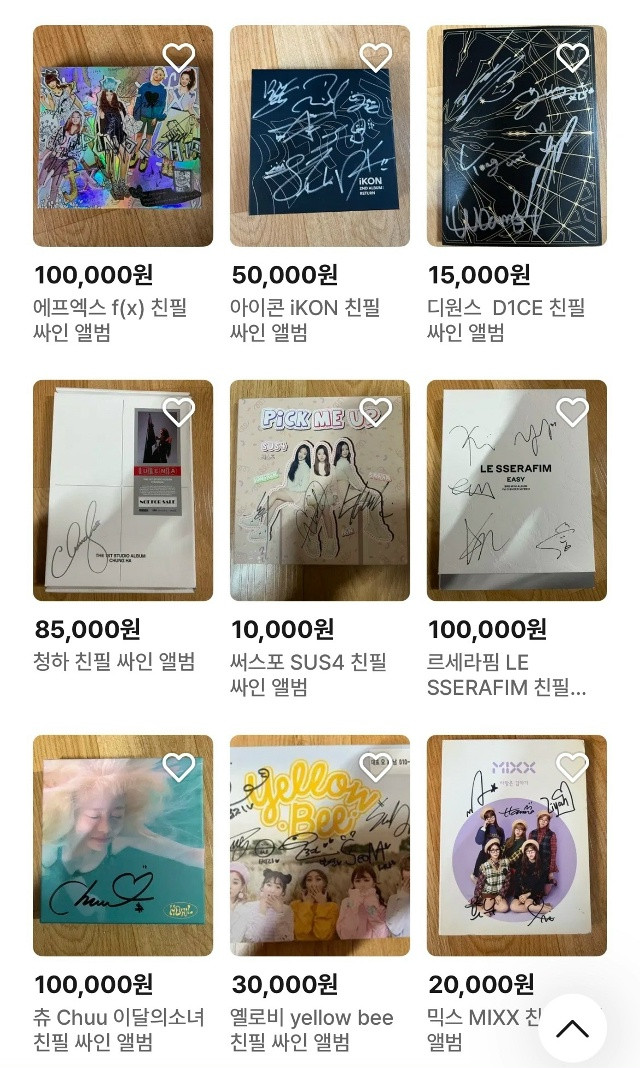Like the 청하 signed album

click(x=179, y=411)
